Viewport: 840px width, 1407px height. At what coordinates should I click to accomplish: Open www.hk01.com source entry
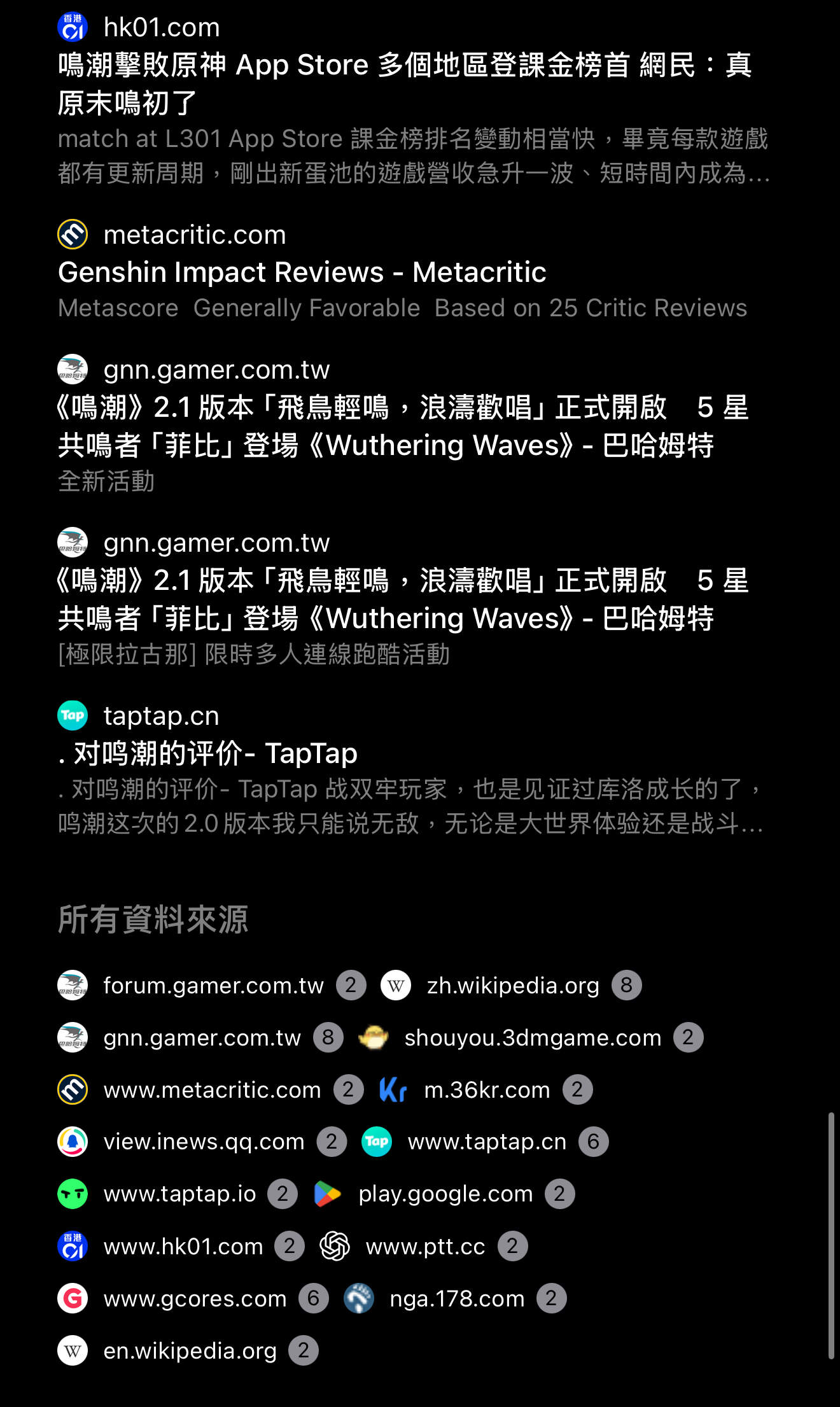[183, 1246]
